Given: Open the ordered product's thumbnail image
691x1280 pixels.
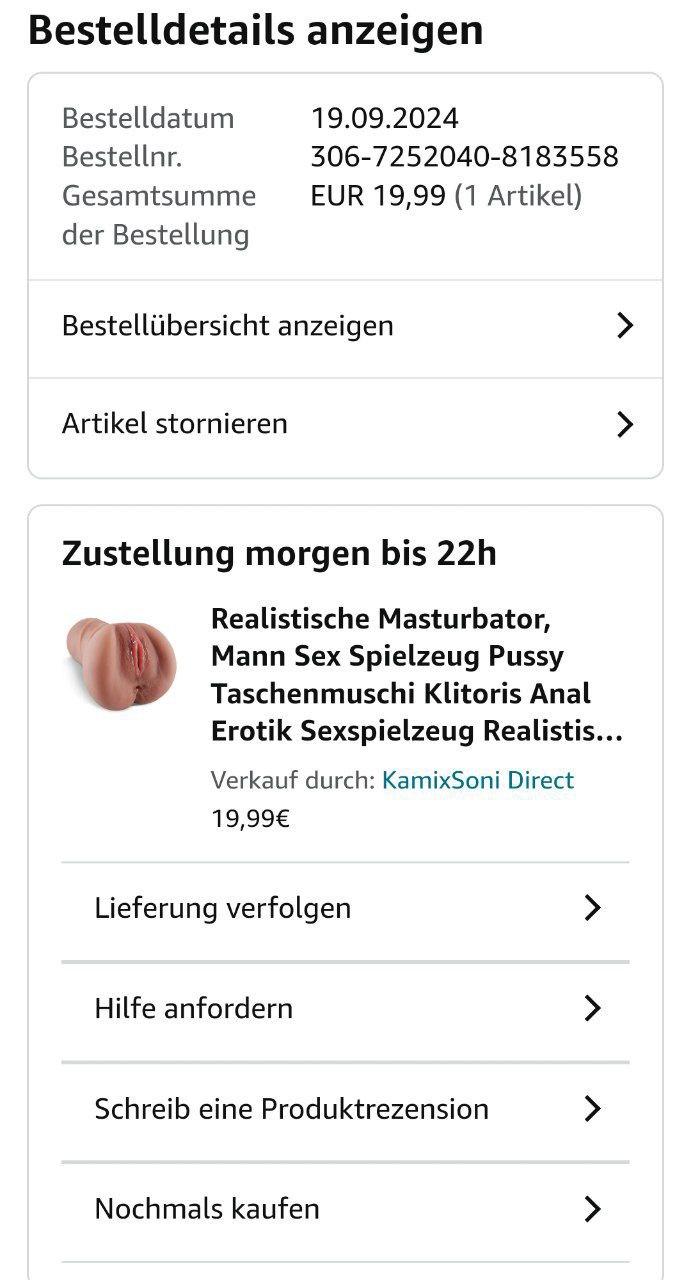Looking at the screenshot, I should point(121,662).
